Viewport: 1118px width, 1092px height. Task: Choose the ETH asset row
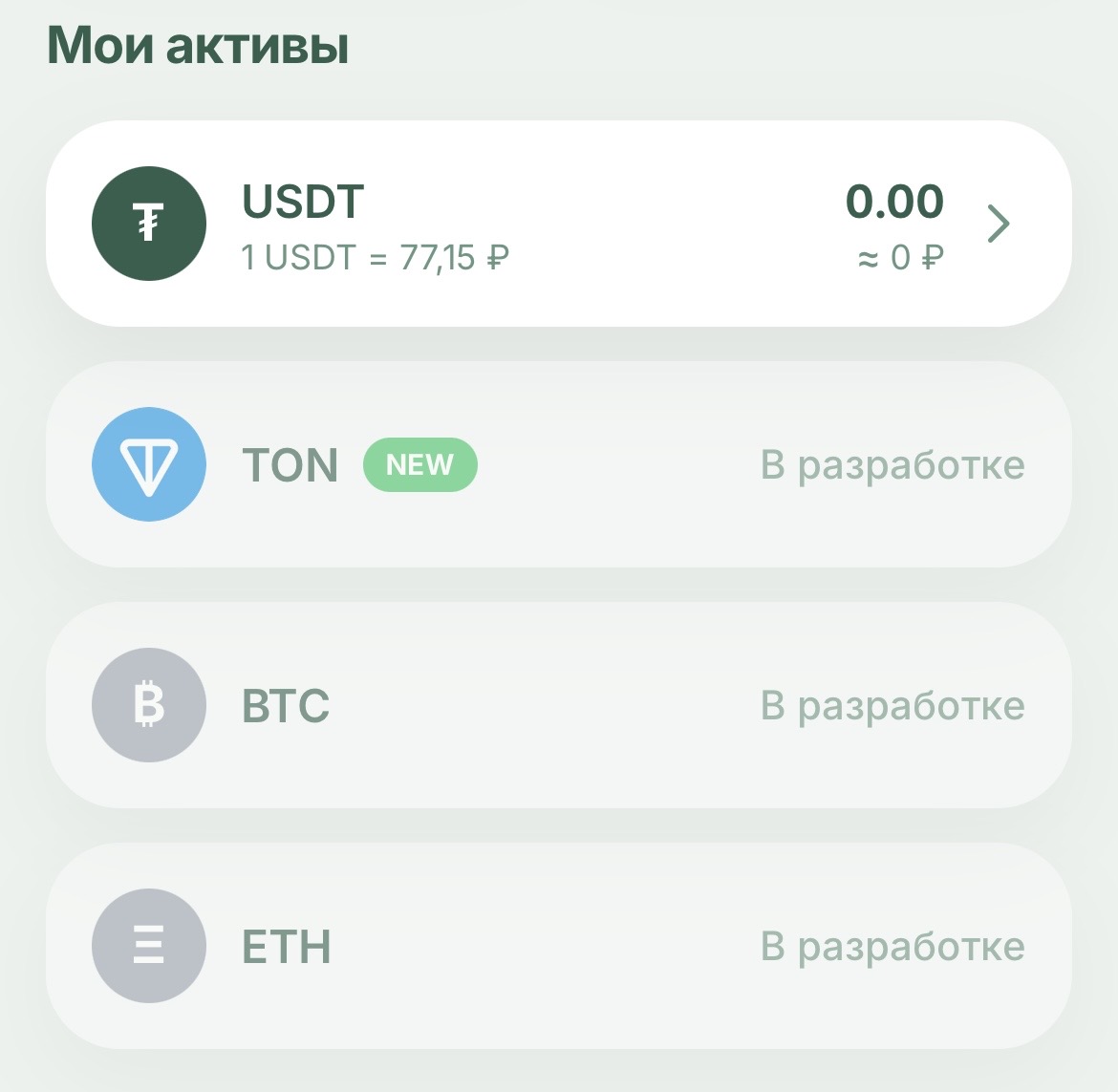coord(558,946)
